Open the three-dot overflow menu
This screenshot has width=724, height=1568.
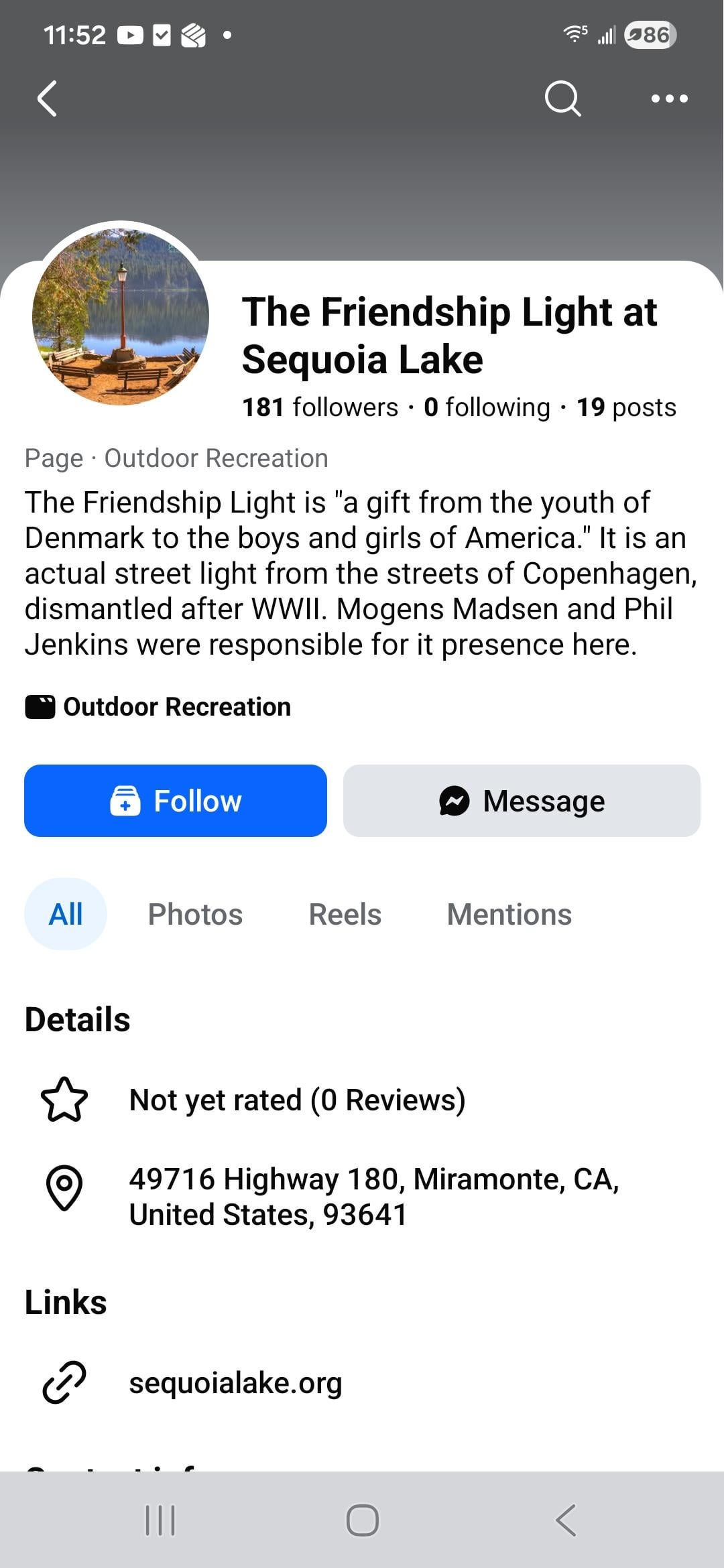click(669, 99)
